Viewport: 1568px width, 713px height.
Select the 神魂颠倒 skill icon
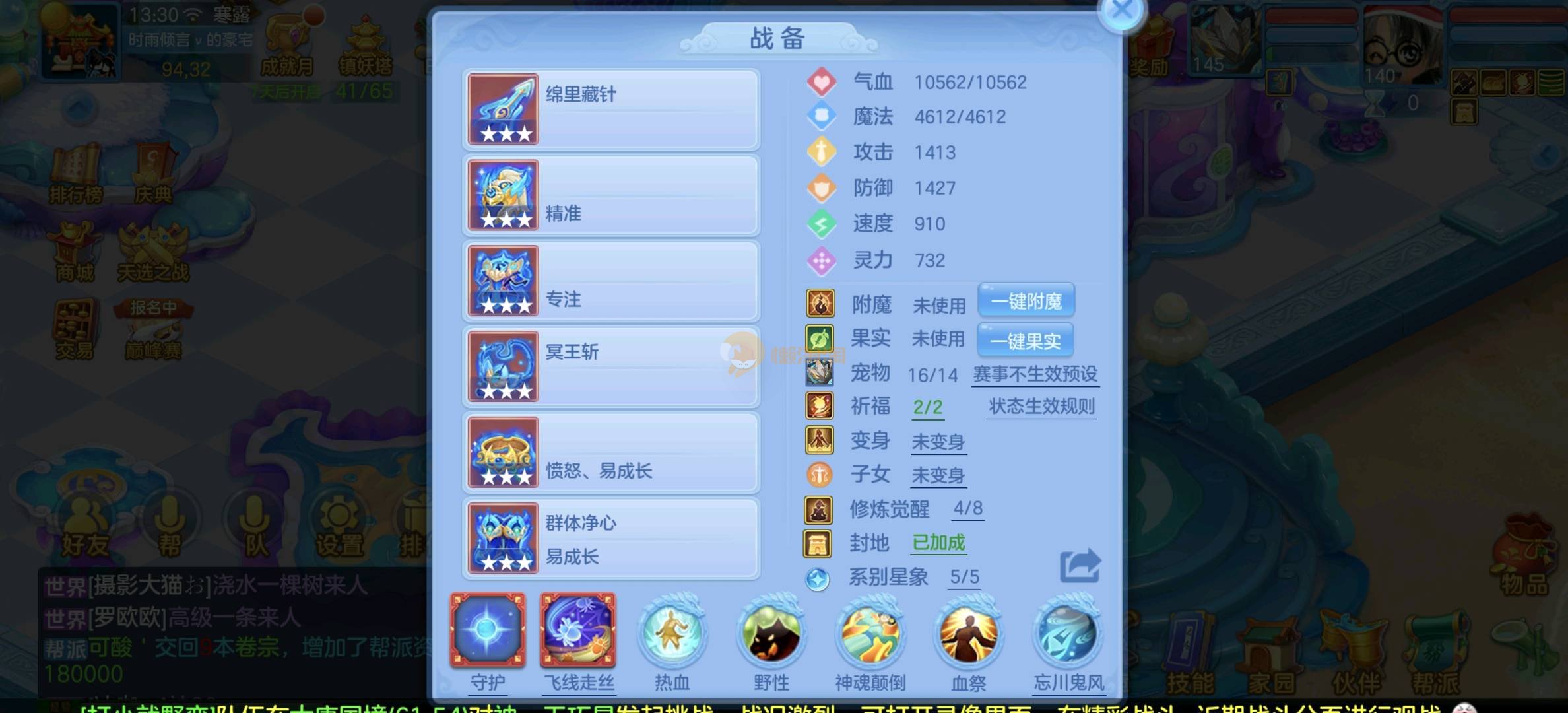click(870, 634)
